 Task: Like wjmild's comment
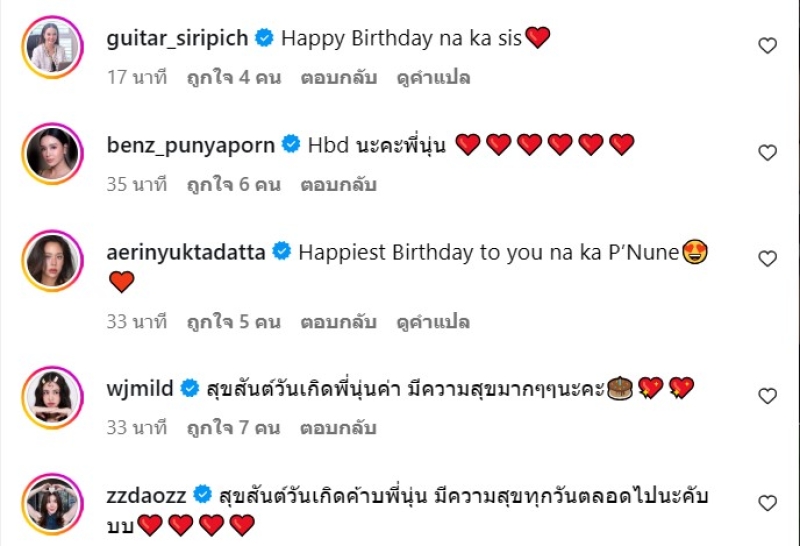point(767,397)
